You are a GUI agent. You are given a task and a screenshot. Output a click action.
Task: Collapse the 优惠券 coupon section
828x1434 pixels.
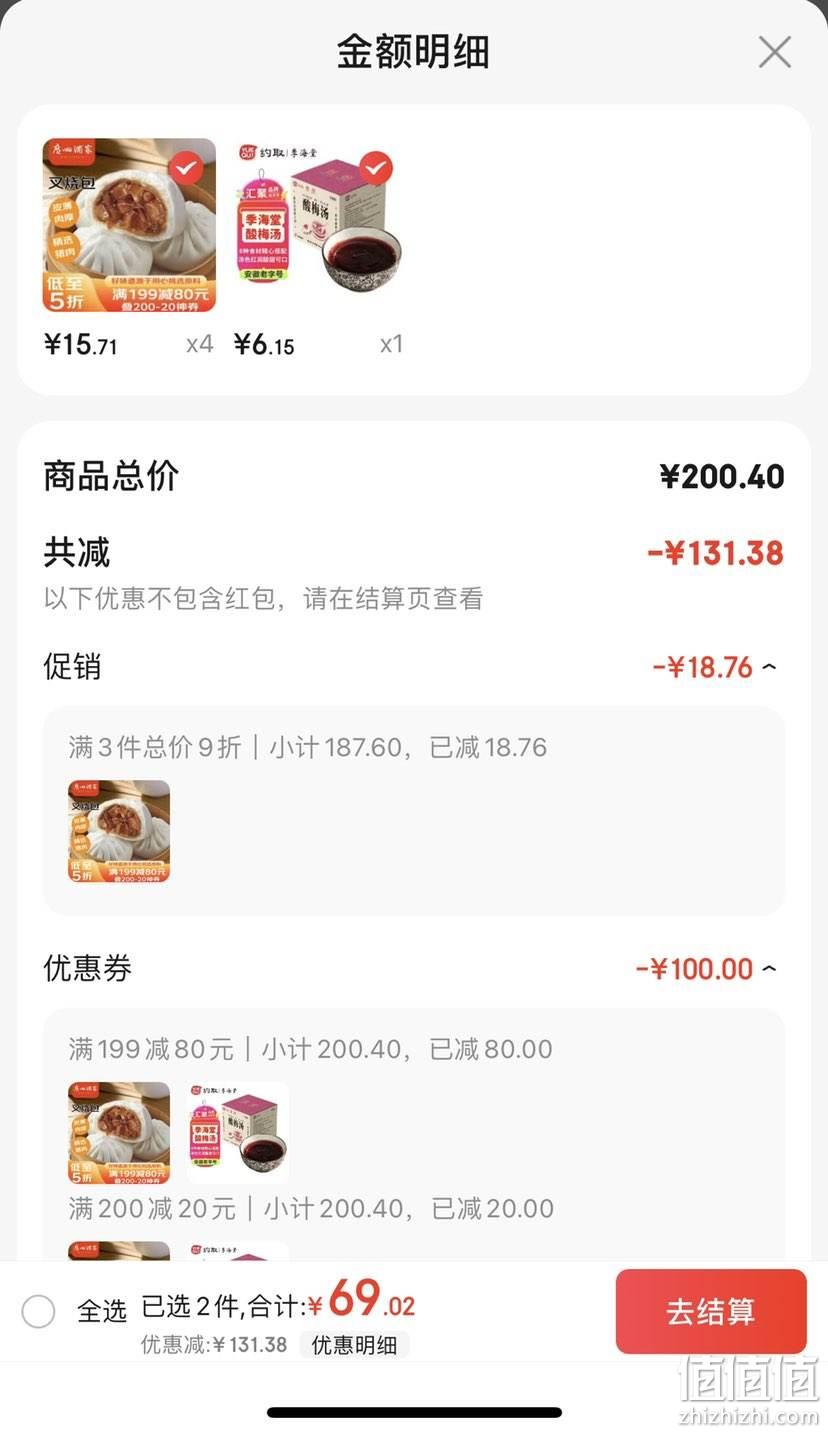[x=768, y=969]
